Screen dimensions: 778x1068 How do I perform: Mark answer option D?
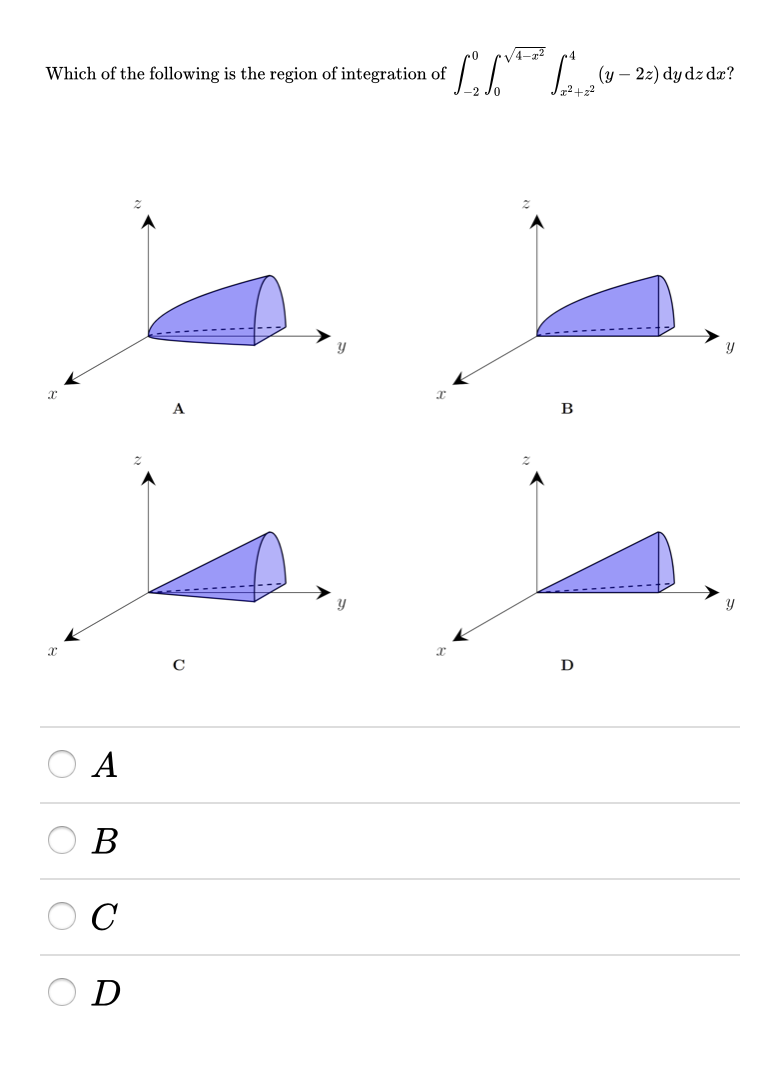point(62,993)
